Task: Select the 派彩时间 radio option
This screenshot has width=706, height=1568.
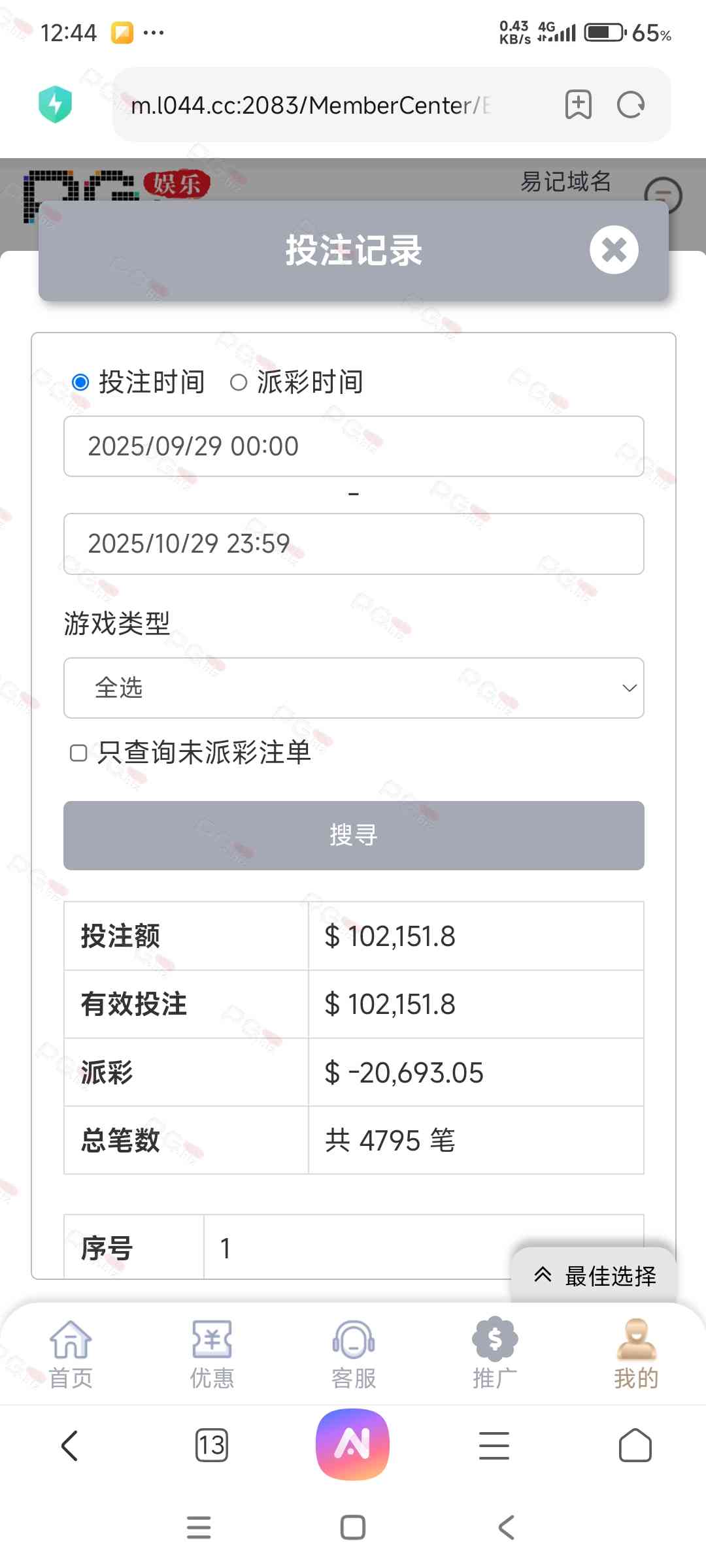Action: pyautogui.click(x=239, y=382)
